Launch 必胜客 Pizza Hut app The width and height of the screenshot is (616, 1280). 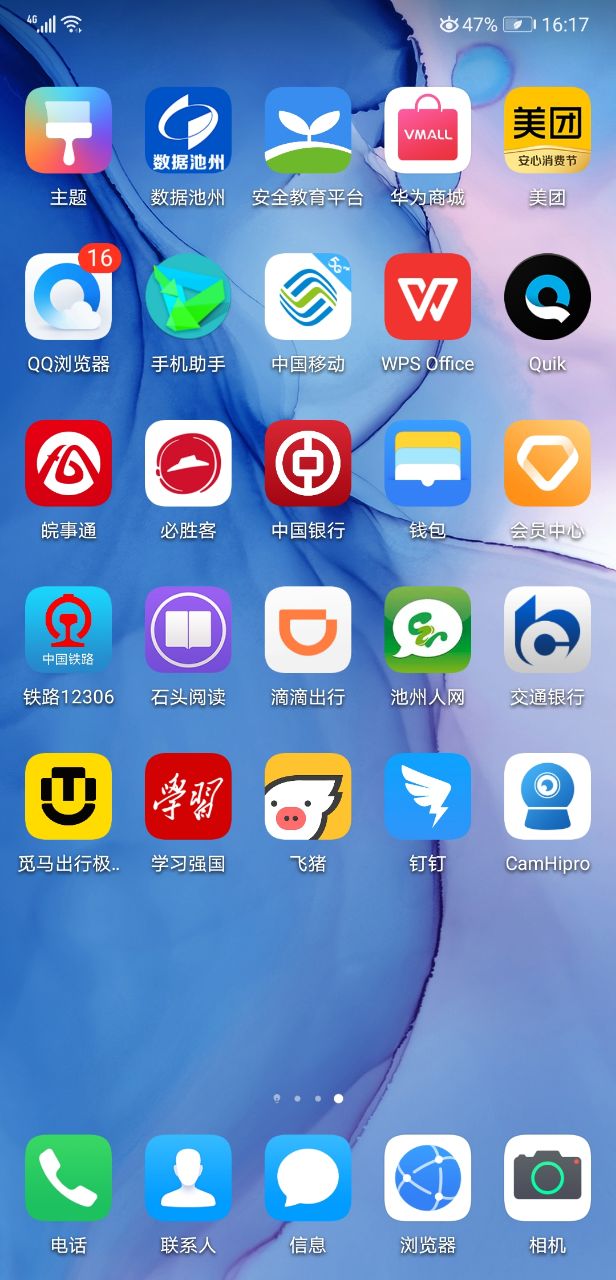click(188, 463)
